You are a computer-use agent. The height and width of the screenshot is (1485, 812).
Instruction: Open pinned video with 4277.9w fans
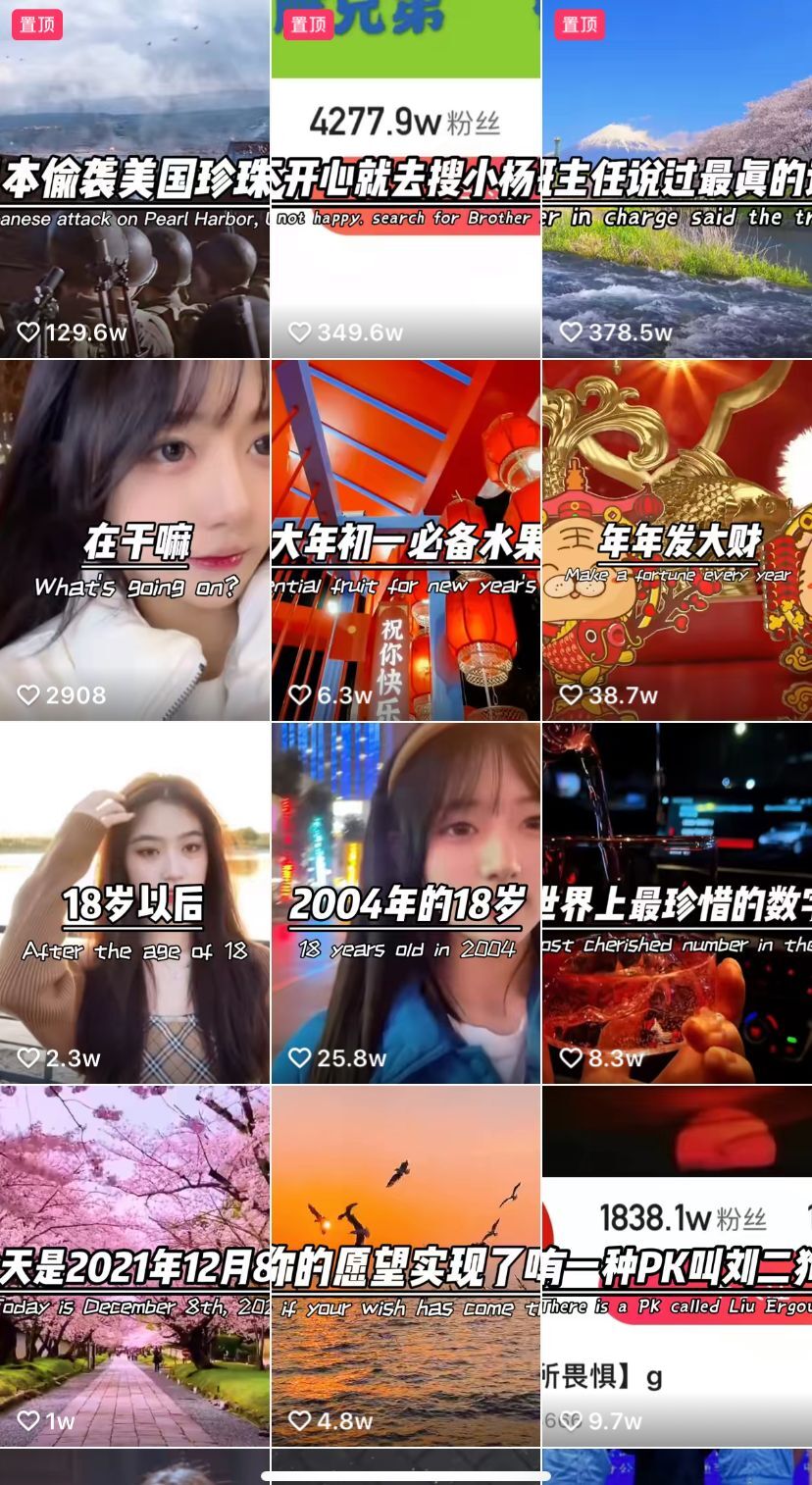click(x=405, y=179)
